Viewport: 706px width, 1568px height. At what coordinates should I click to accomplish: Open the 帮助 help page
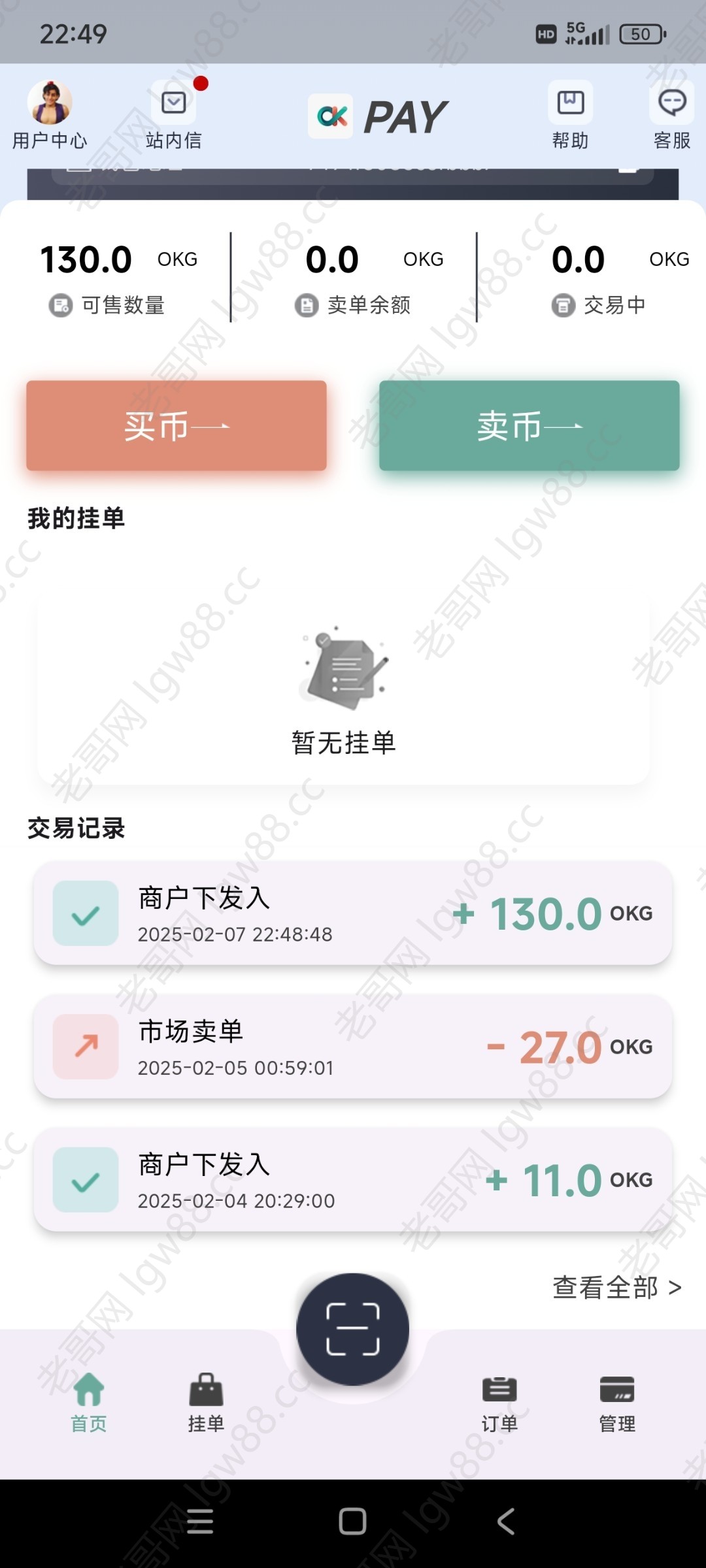coord(570,114)
